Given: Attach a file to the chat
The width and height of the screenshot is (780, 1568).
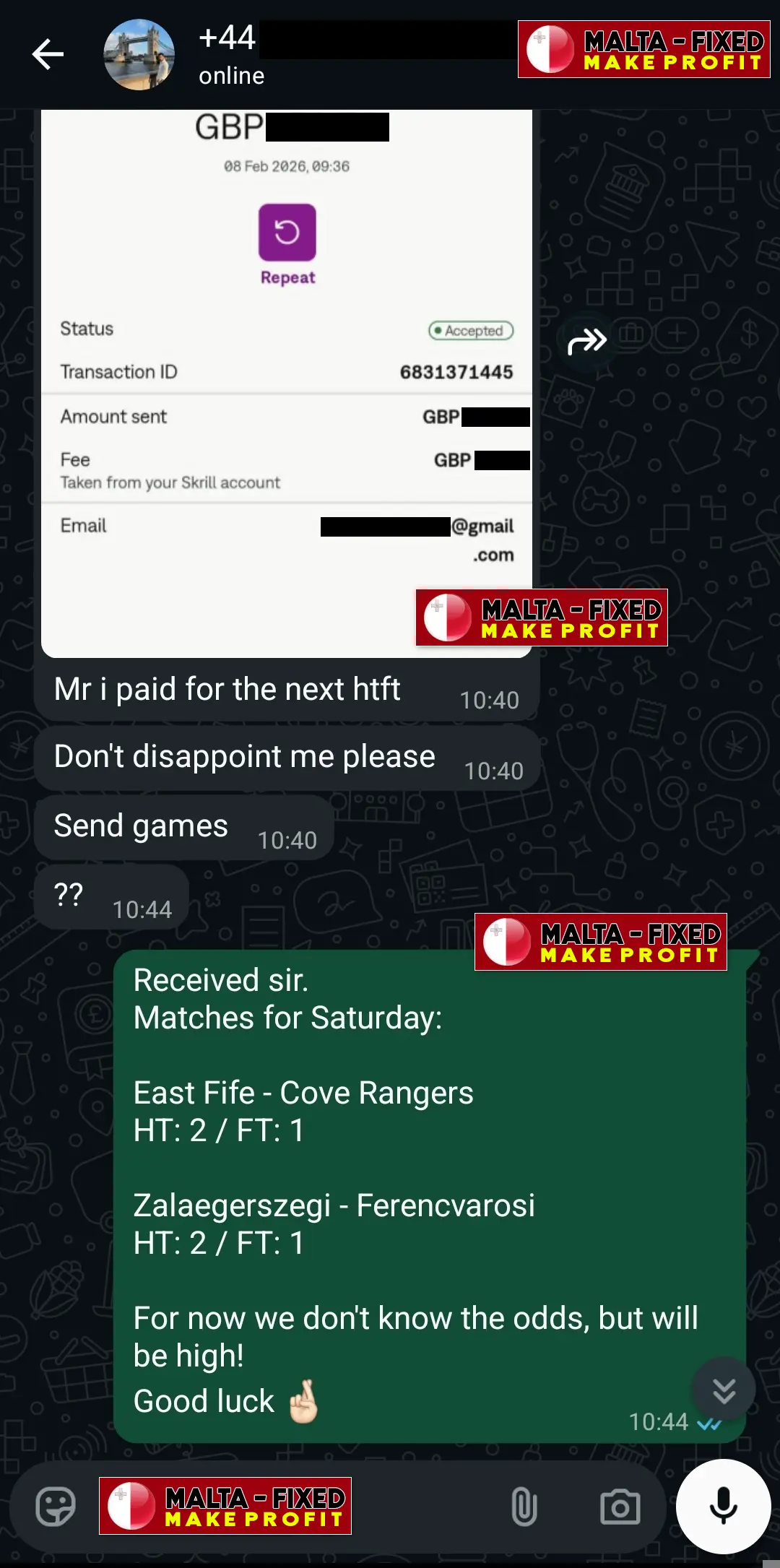Looking at the screenshot, I should (x=524, y=1507).
